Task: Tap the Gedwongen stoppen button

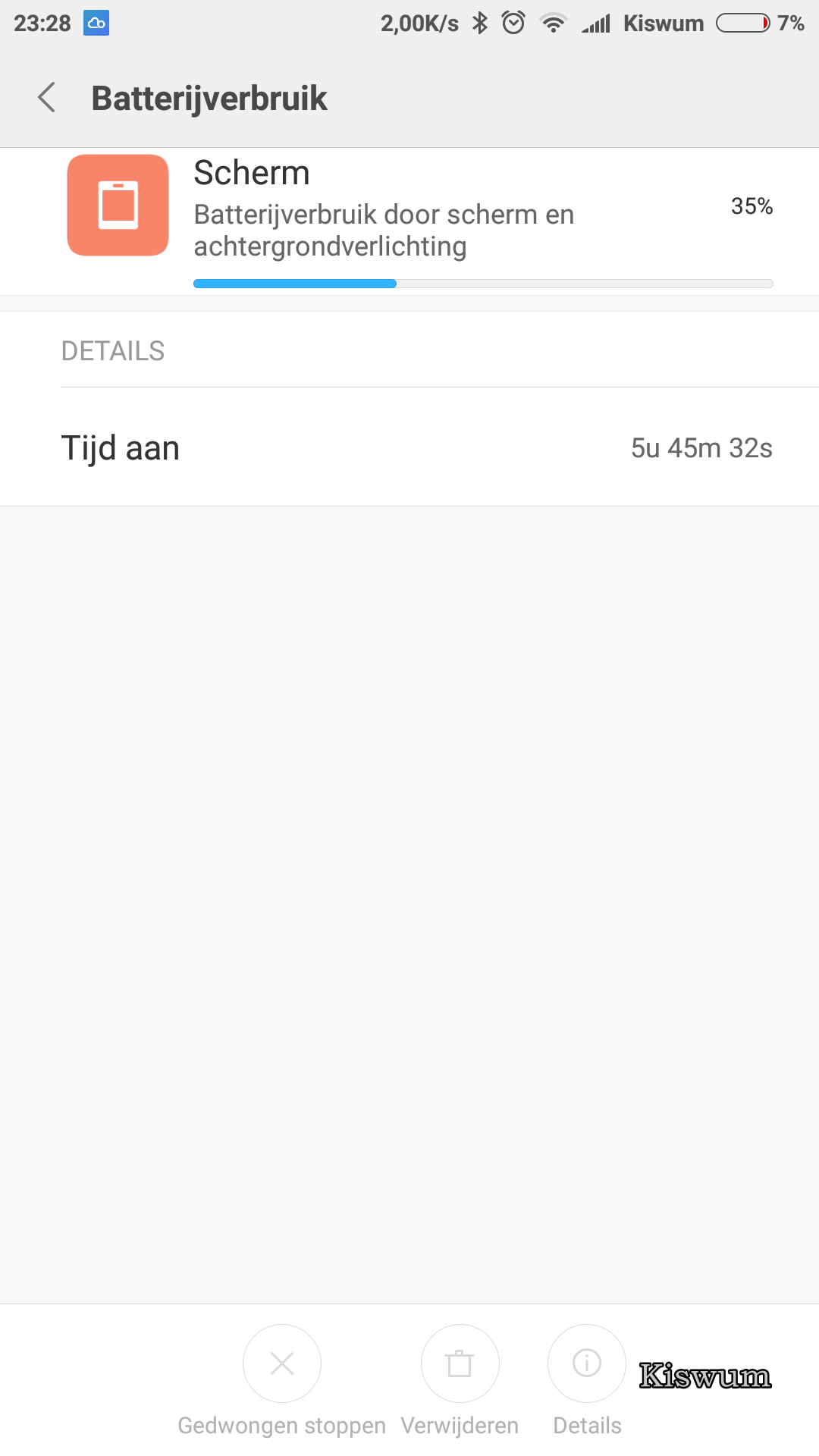Action: click(282, 1363)
